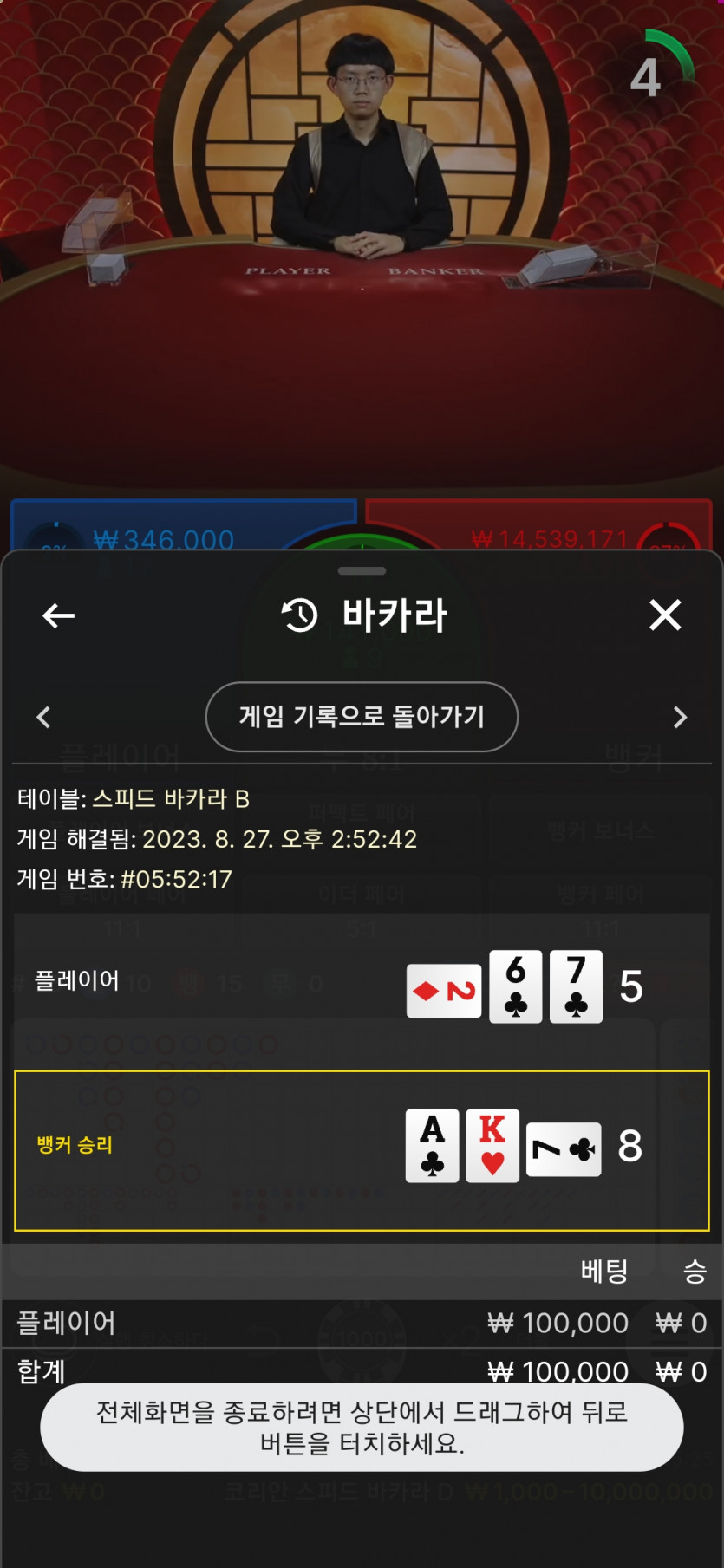Tap 게임 기록으로 돌아가기 button

point(362,717)
